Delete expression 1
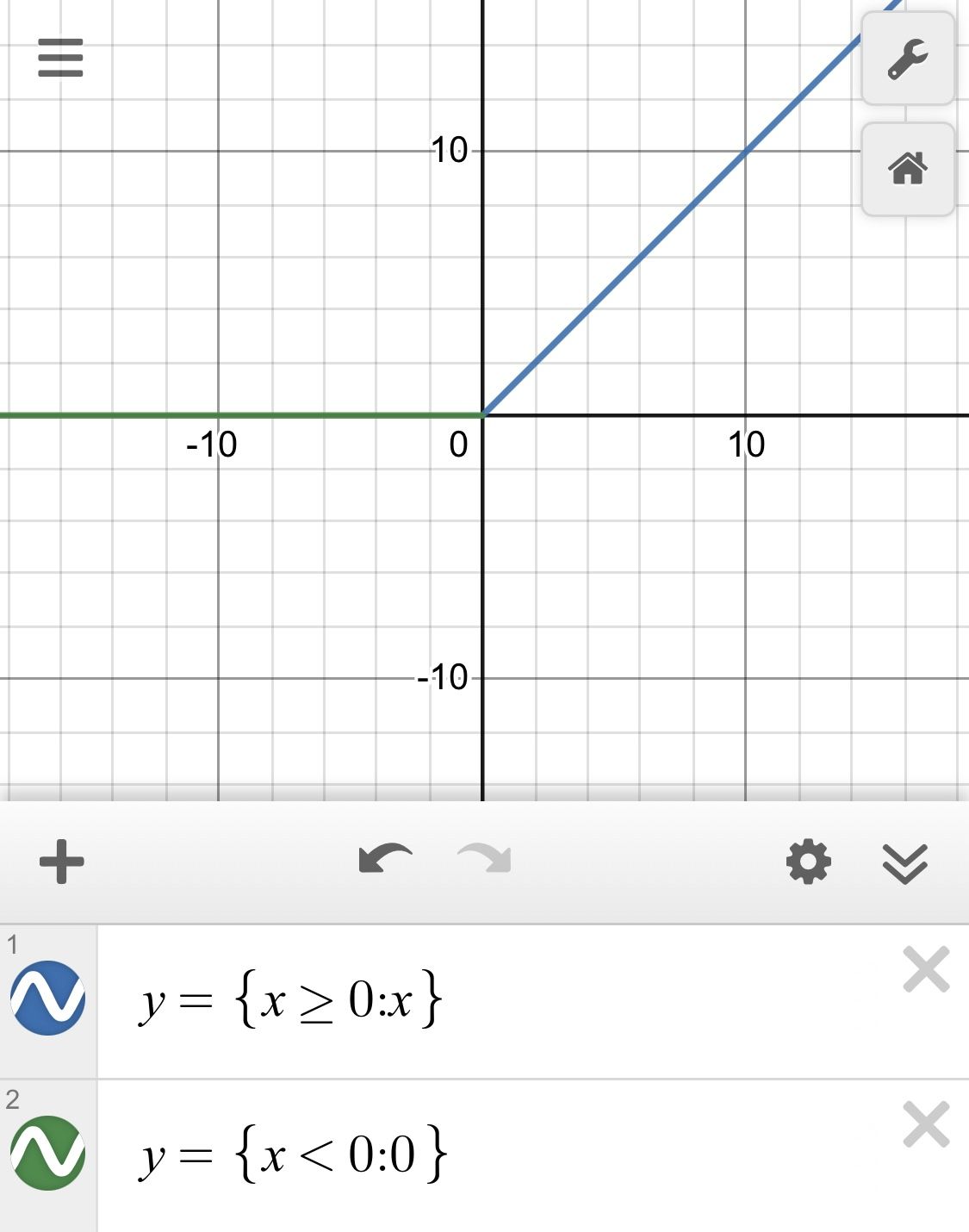The height and width of the screenshot is (1232, 969). point(926,969)
